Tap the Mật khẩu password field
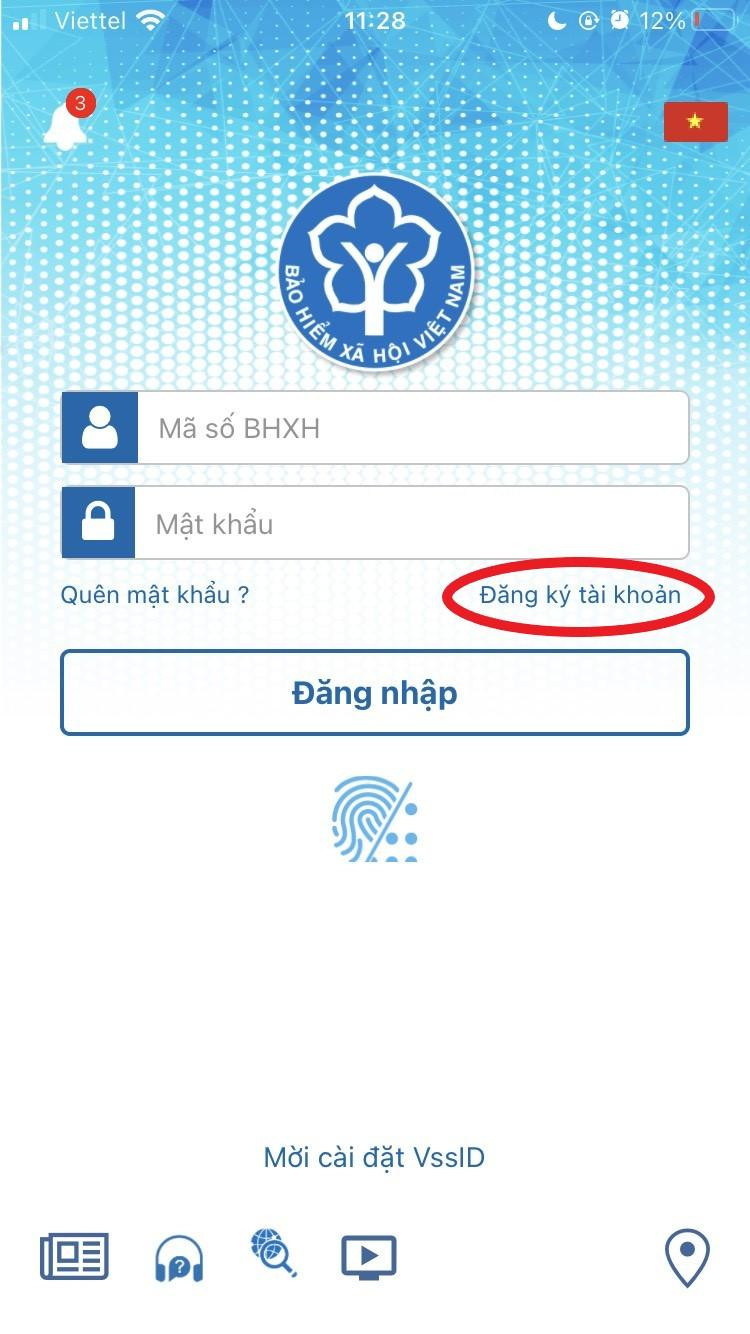Screen dimensions: 750x1334 pos(410,523)
